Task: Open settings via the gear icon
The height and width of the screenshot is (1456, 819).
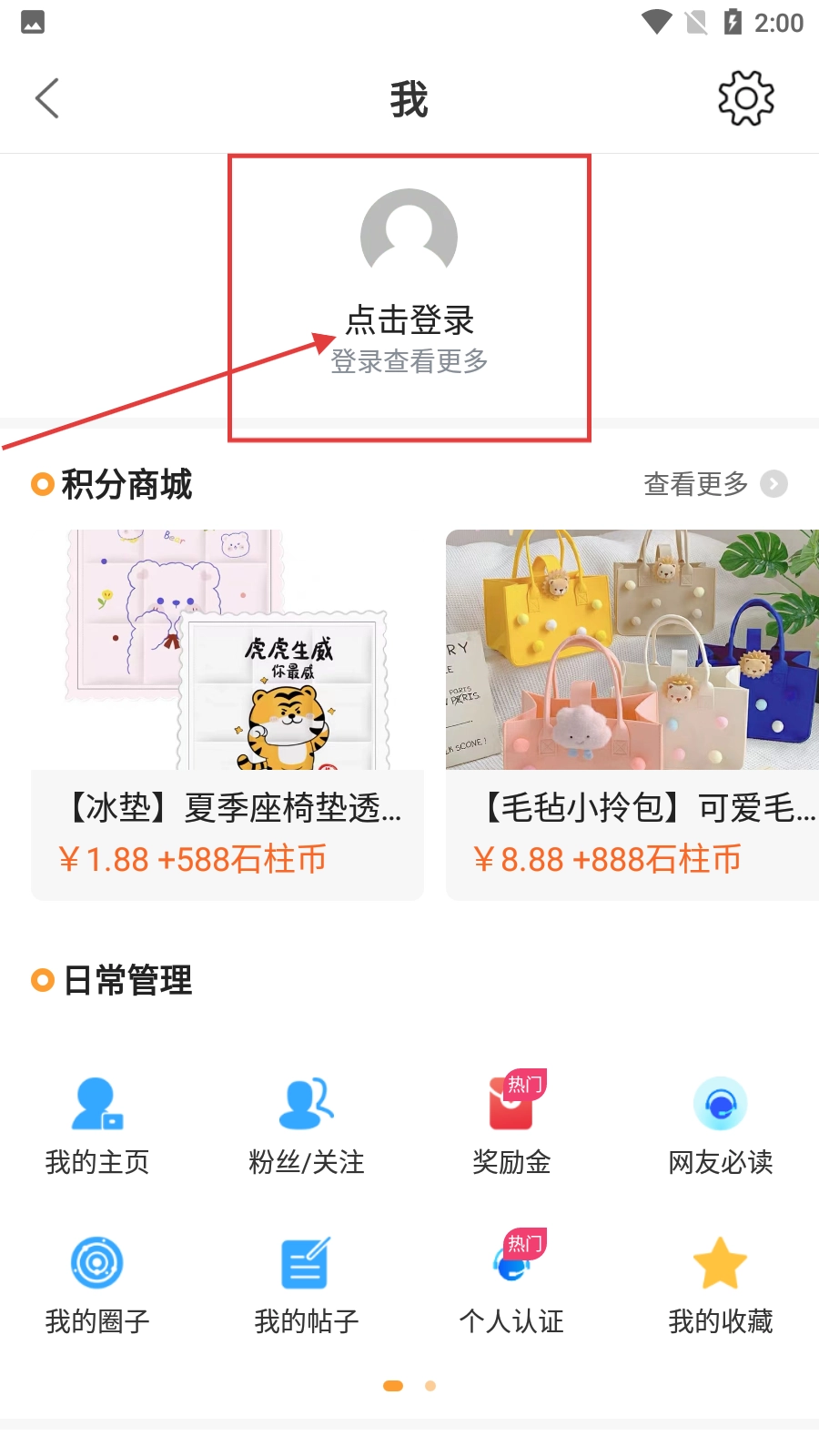Action: click(745, 98)
